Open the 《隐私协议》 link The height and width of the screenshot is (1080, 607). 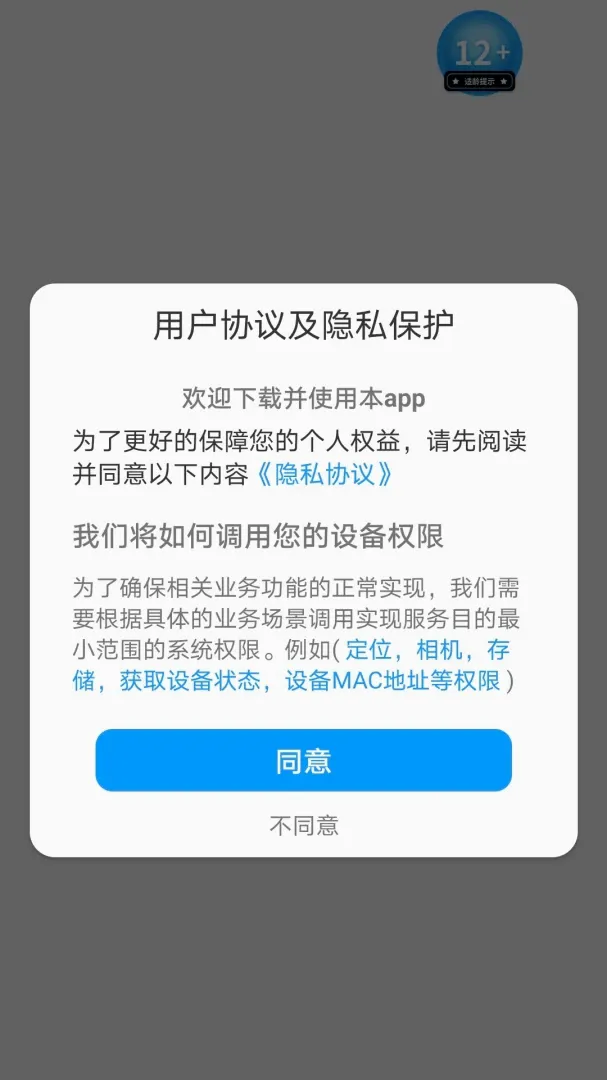[x=325, y=475]
